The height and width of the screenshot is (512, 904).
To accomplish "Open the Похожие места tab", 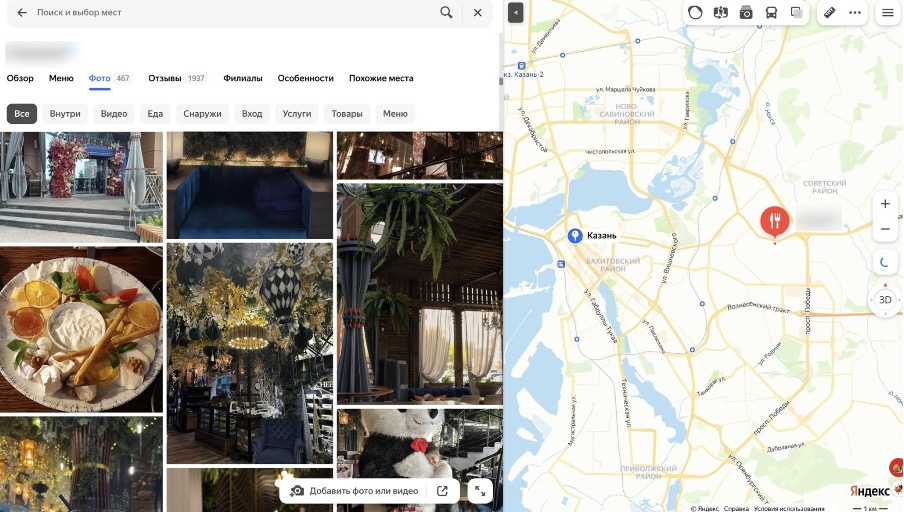I will [381, 78].
